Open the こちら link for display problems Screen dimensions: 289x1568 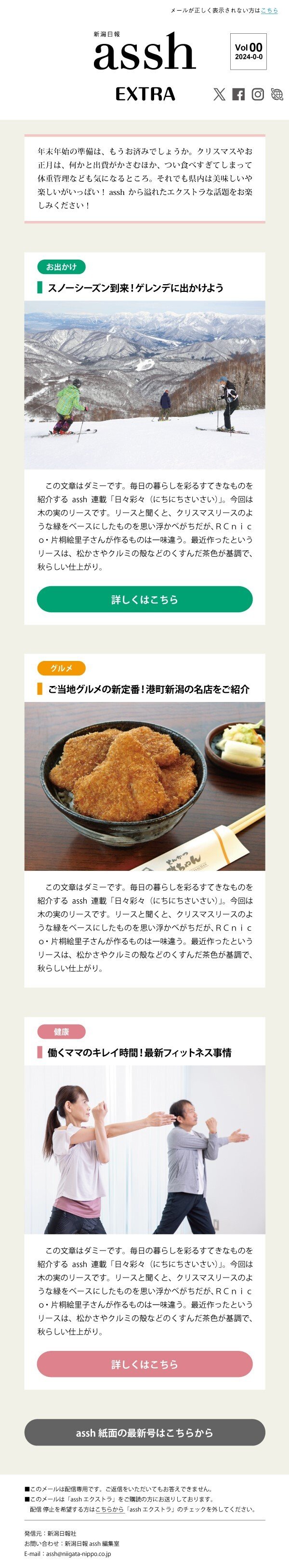pyautogui.click(x=269, y=10)
